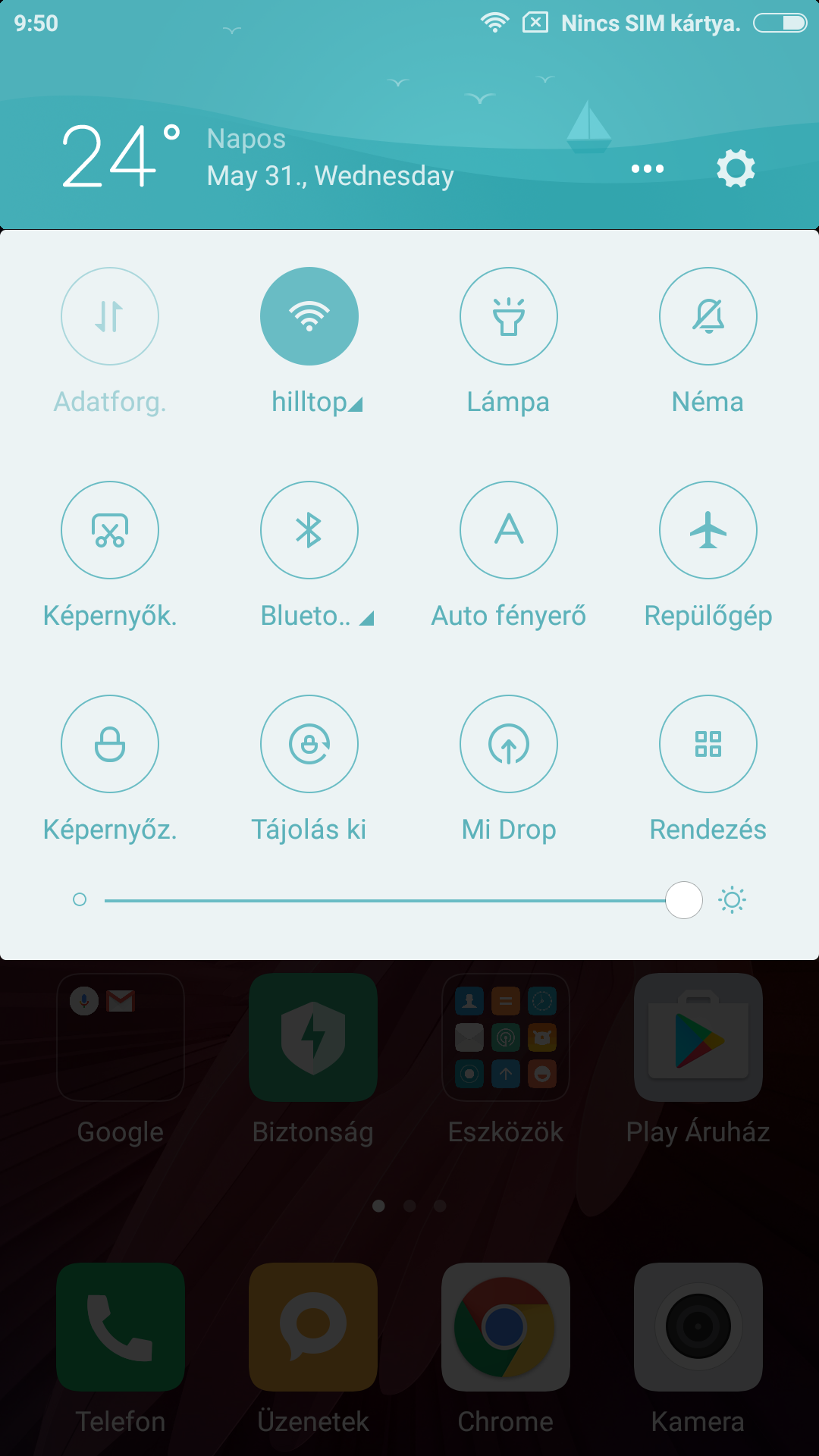Toggle Adatforg. mobile data
Viewport: 819px width, 1456px height.
pyautogui.click(x=110, y=316)
